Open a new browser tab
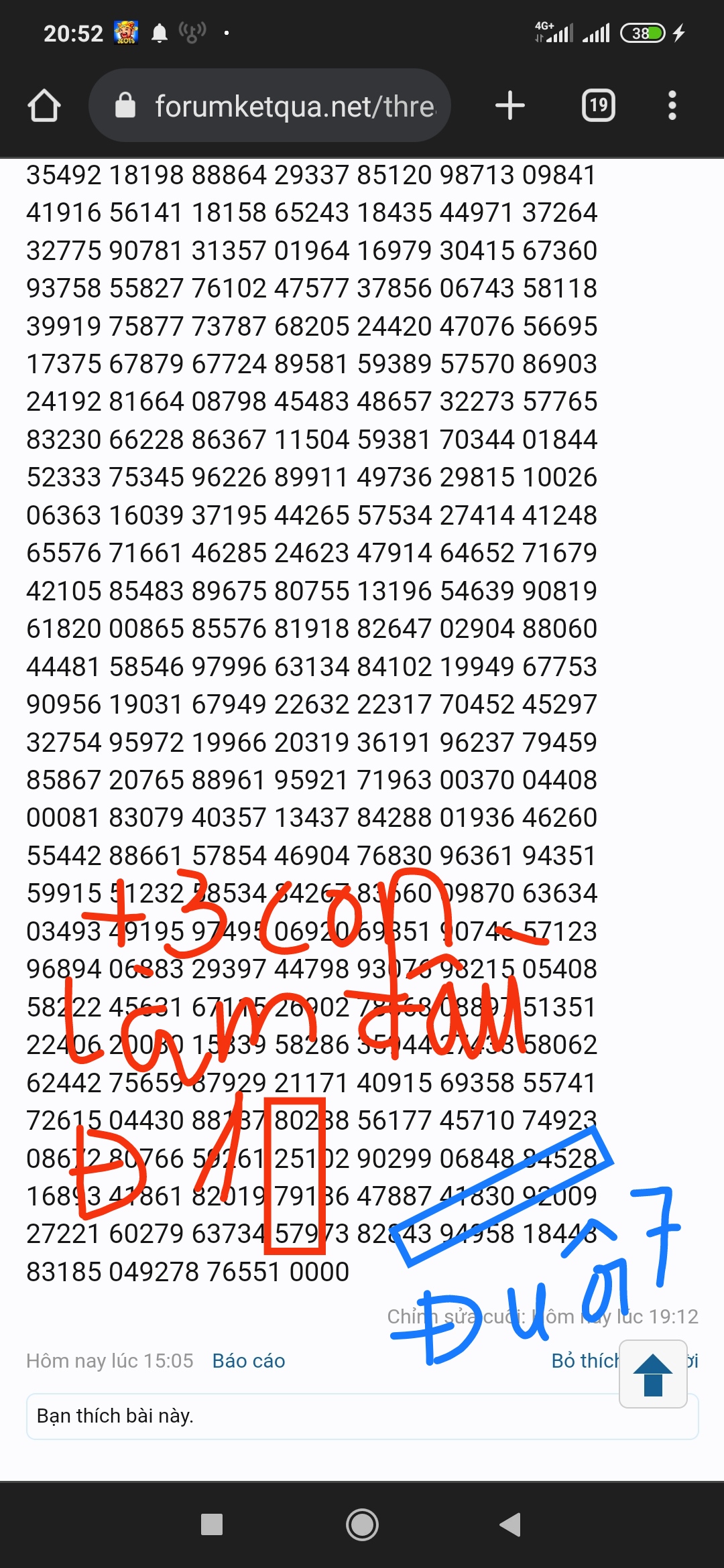The width and height of the screenshot is (724, 1568). pyautogui.click(x=509, y=106)
